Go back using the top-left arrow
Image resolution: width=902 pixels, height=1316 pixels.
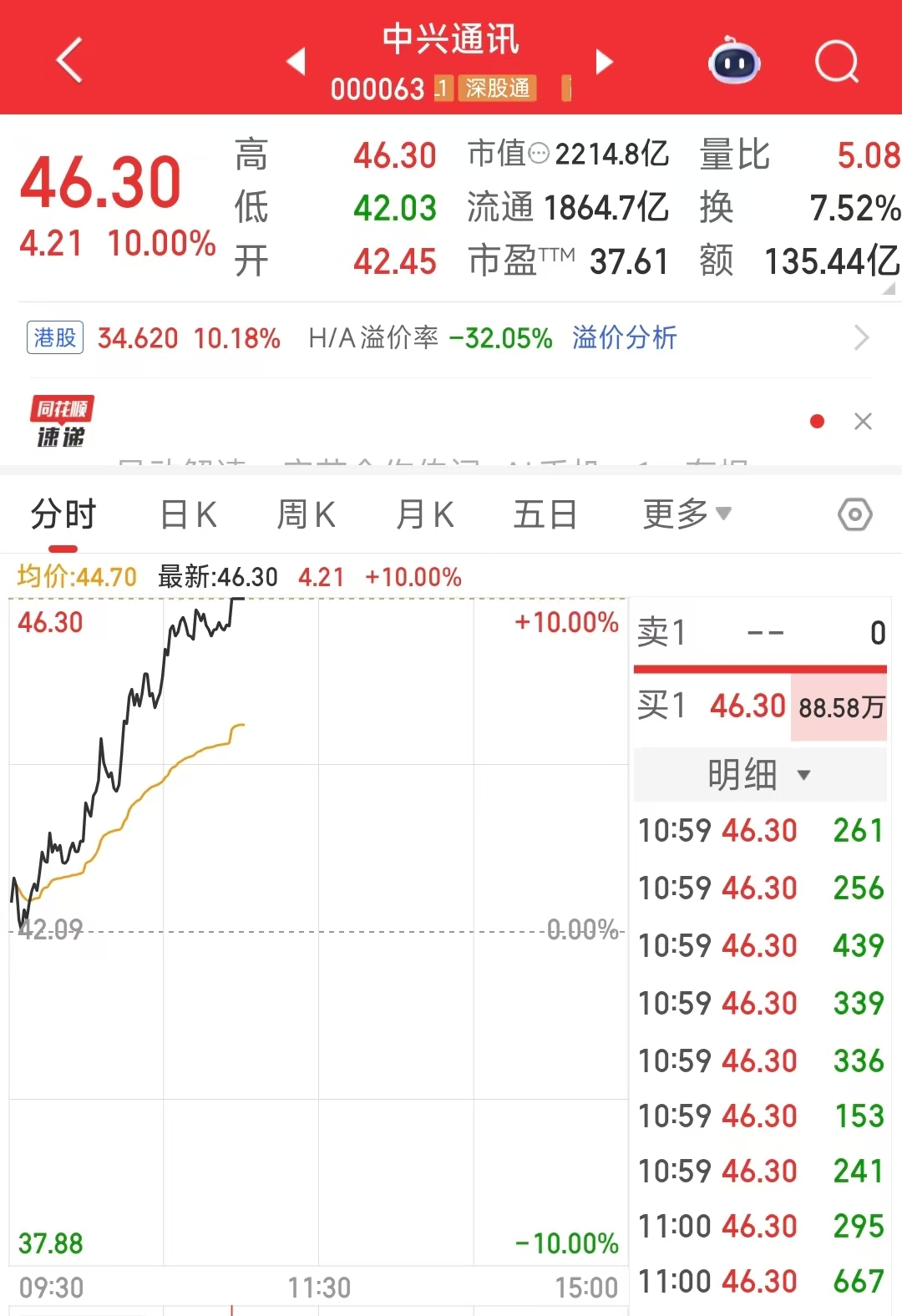[x=69, y=60]
